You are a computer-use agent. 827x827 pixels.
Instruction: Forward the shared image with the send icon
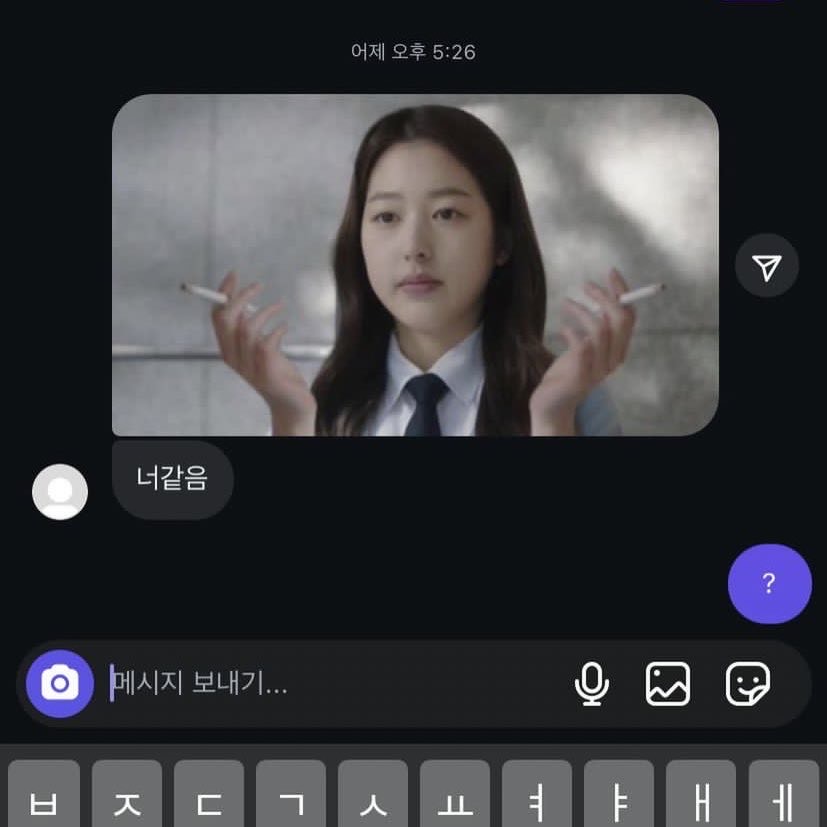pos(766,266)
